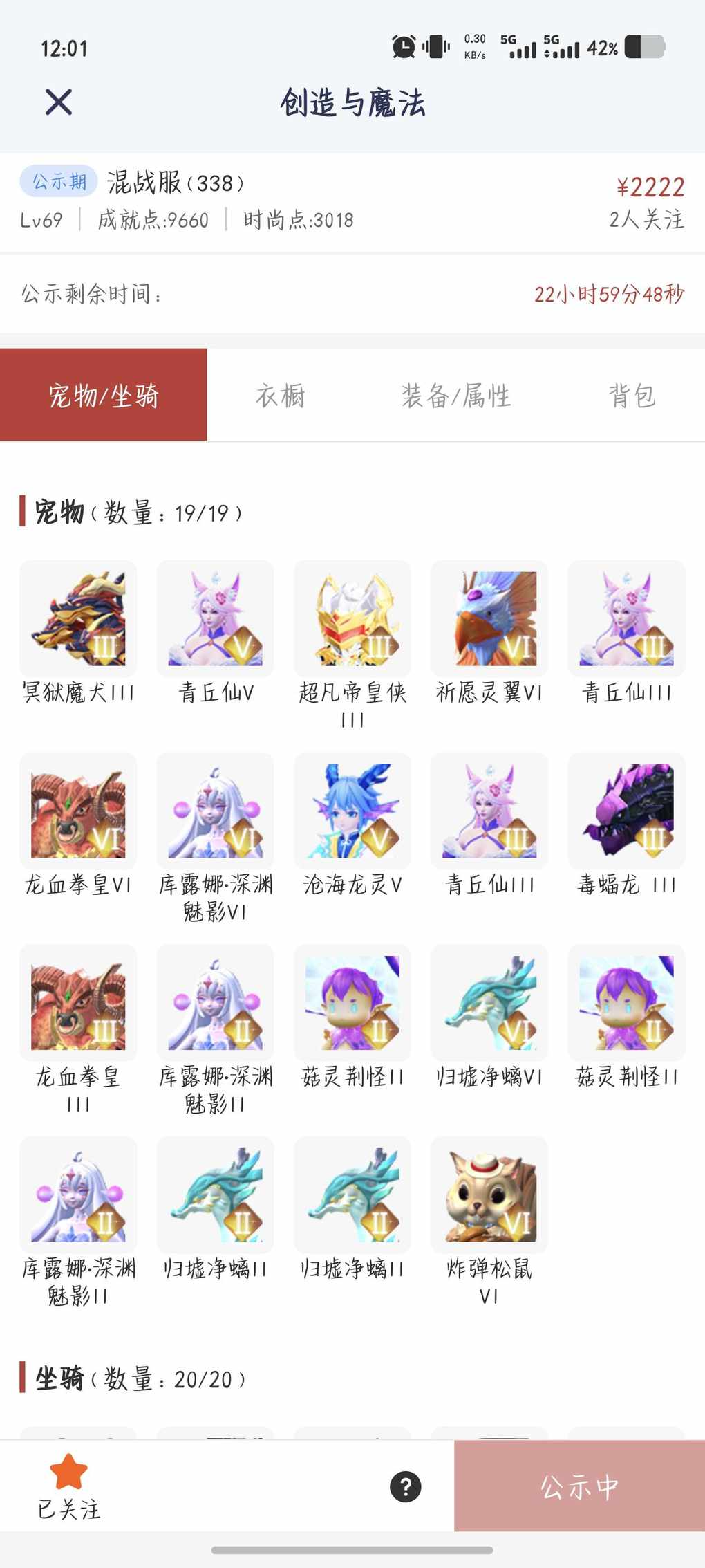Select the 库露娜·深渊魅影VI pet
Image resolution: width=705 pixels, height=1568 pixels.
tap(215, 811)
